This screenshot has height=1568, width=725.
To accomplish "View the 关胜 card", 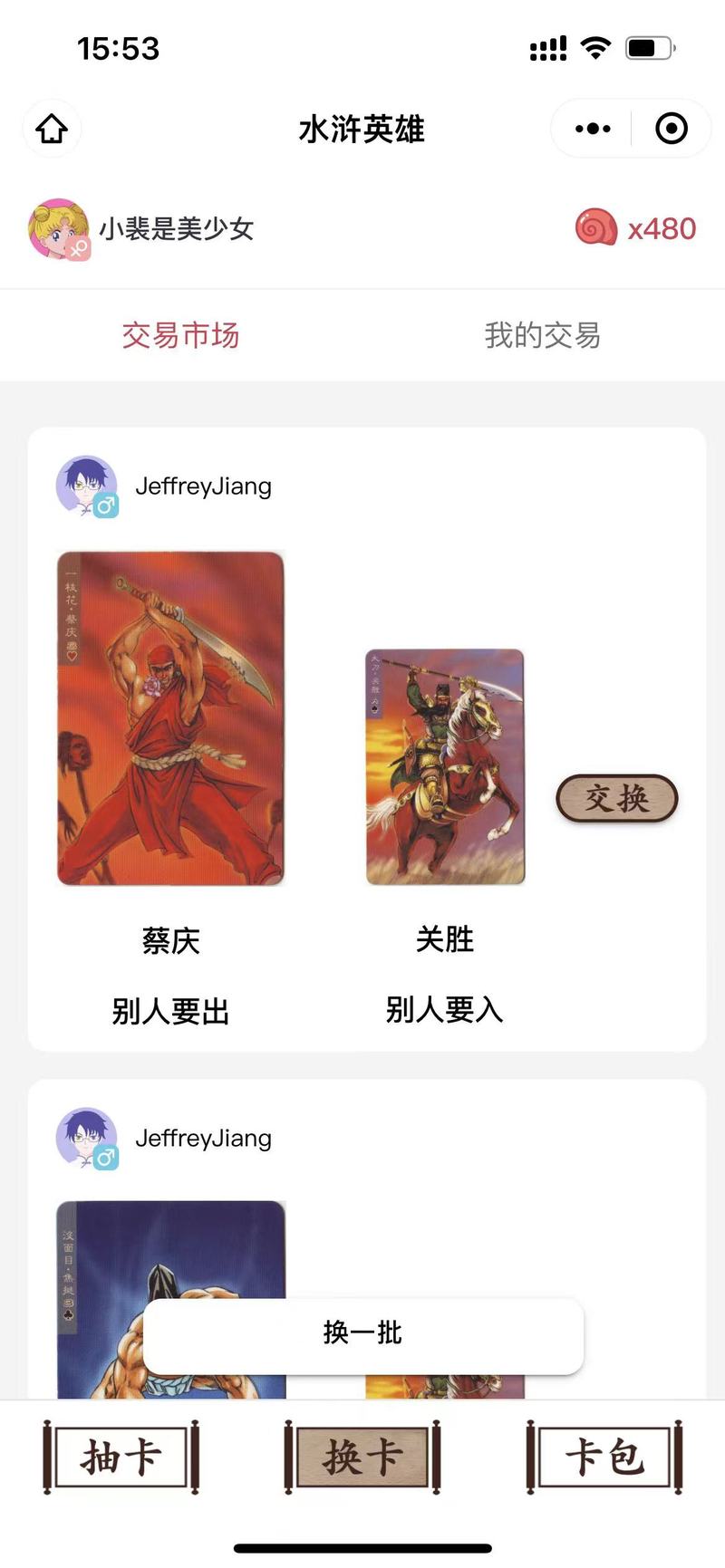I will click(445, 766).
